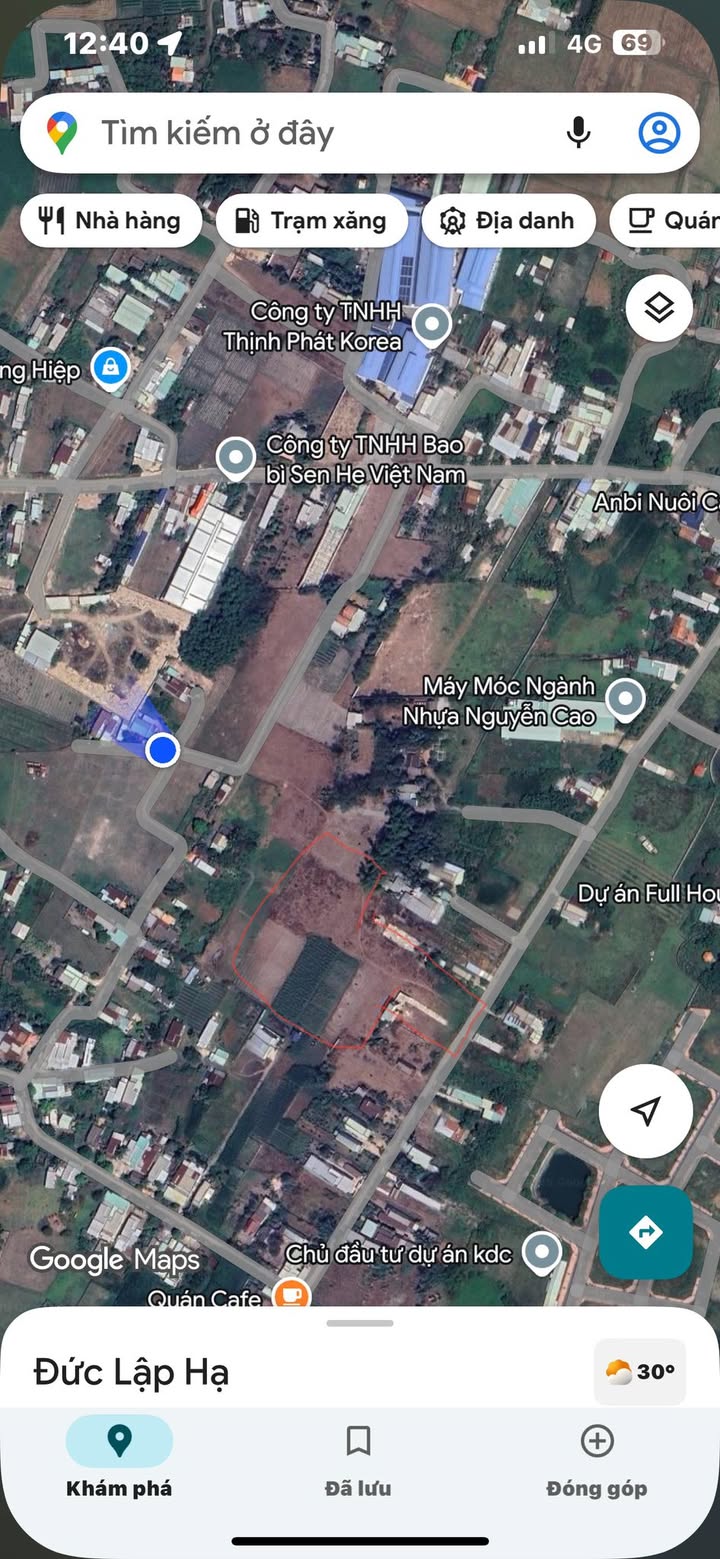Switch to the "Đóng góp" tab
This screenshot has height=1559, width=720.
(597, 1459)
